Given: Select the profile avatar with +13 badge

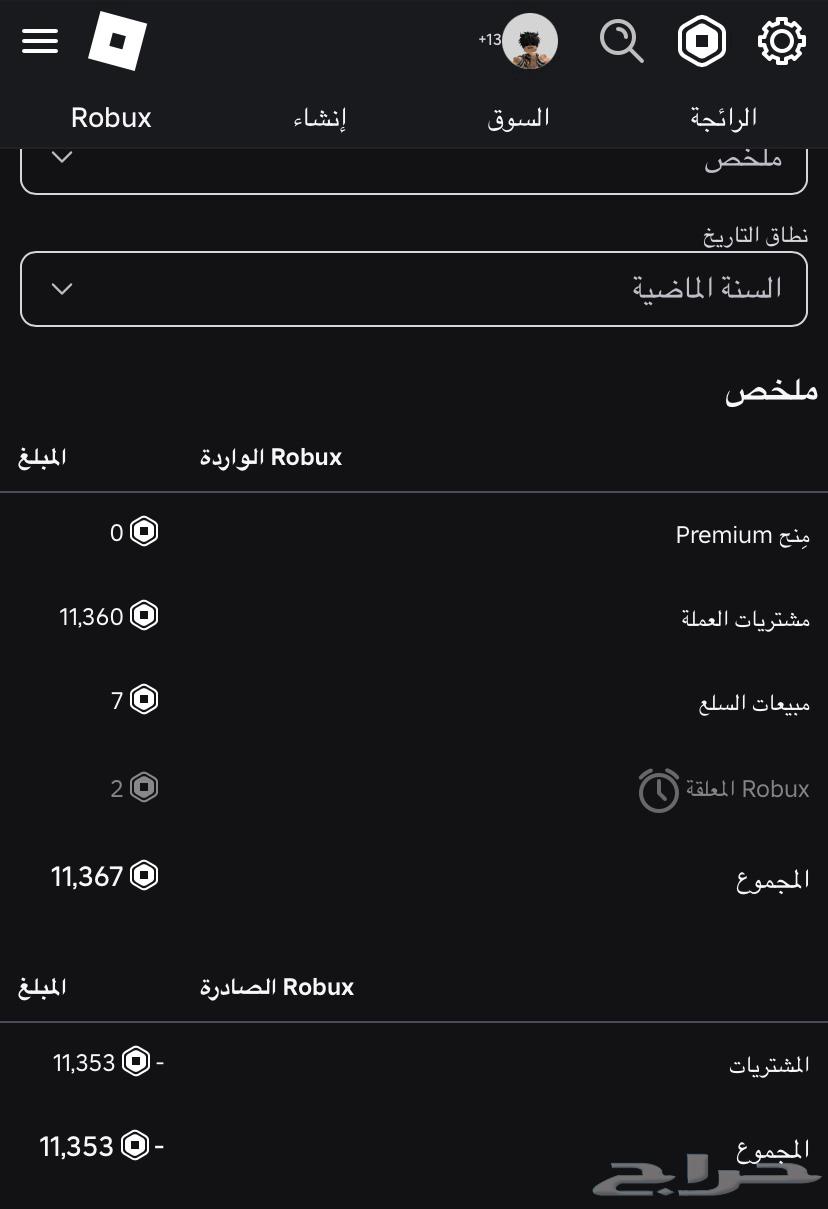Looking at the screenshot, I should click(x=530, y=41).
